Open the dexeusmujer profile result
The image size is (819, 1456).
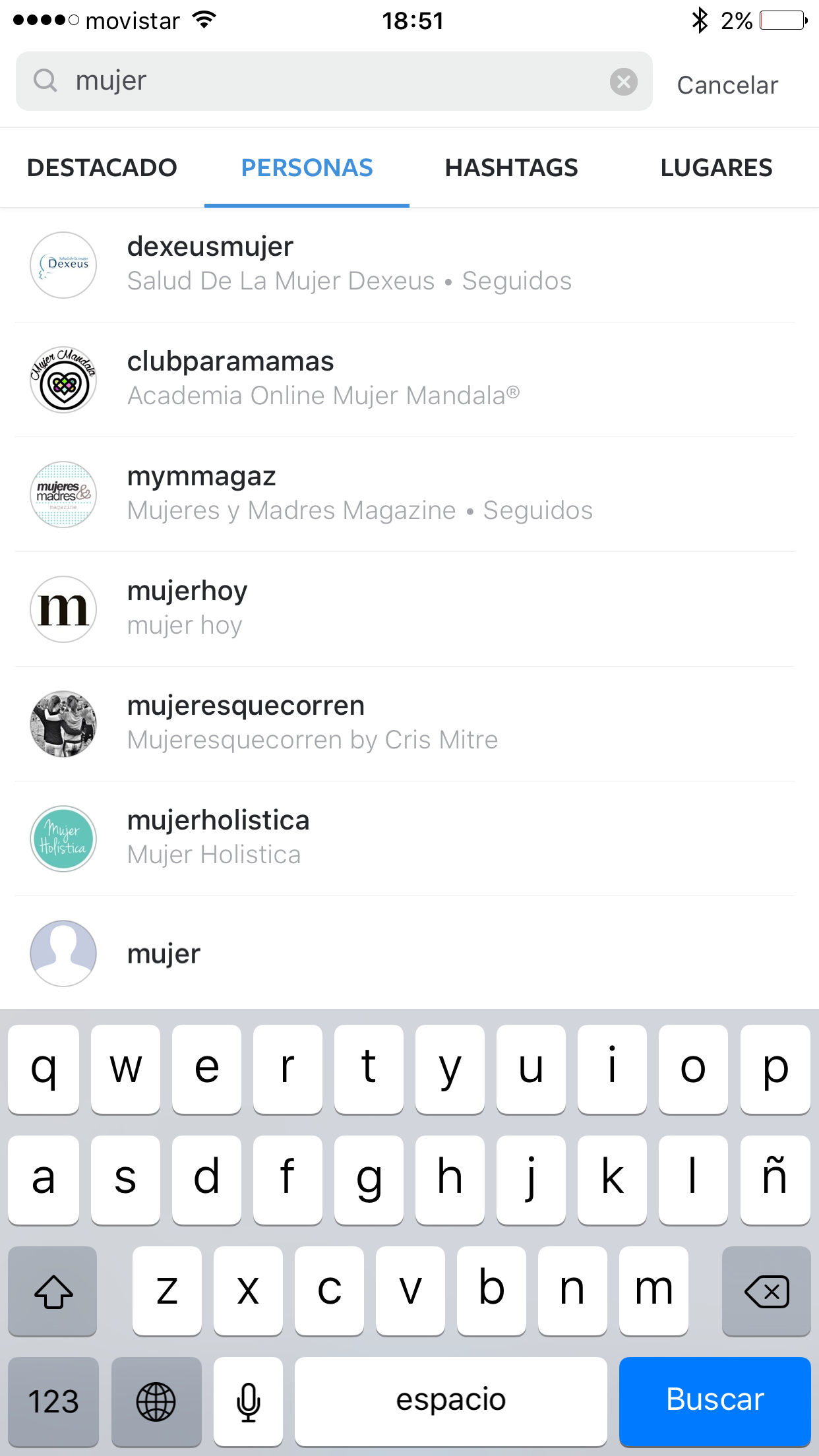coord(409,264)
